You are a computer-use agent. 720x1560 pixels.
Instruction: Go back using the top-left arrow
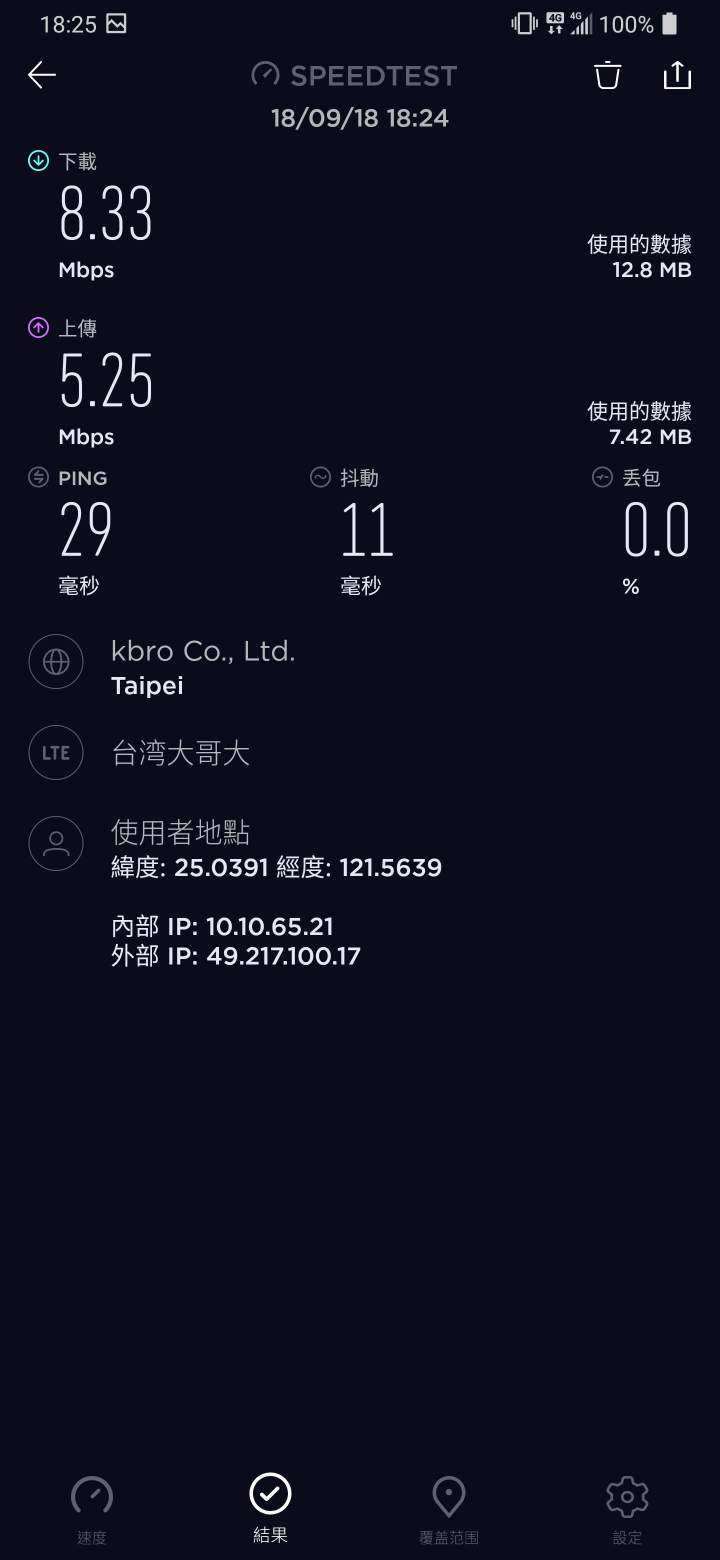pos(42,75)
